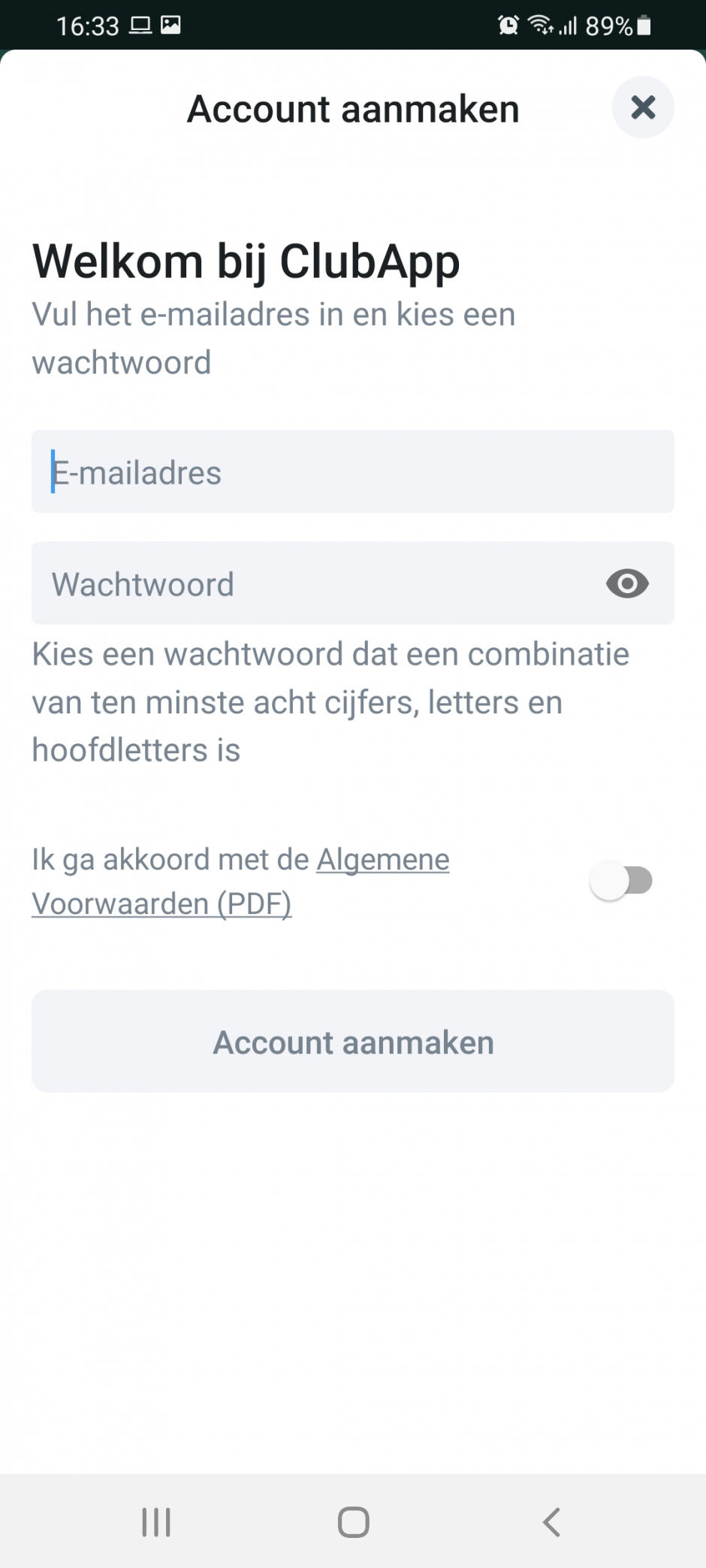Focus the E-mailadres field
The height and width of the screenshot is (1568, 706).
point(353,472)
